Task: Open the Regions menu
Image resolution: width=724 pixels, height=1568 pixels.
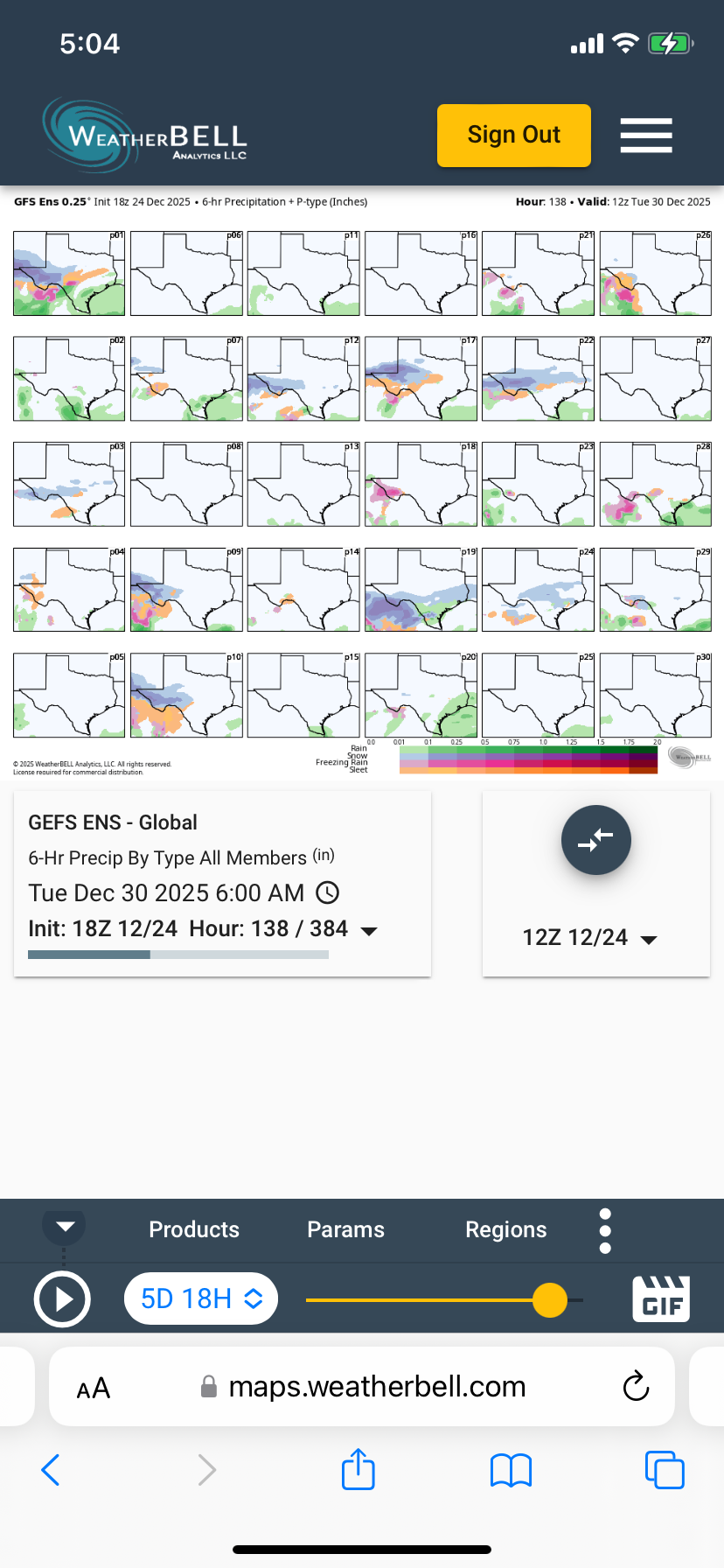Action: tap(505, 1229)
